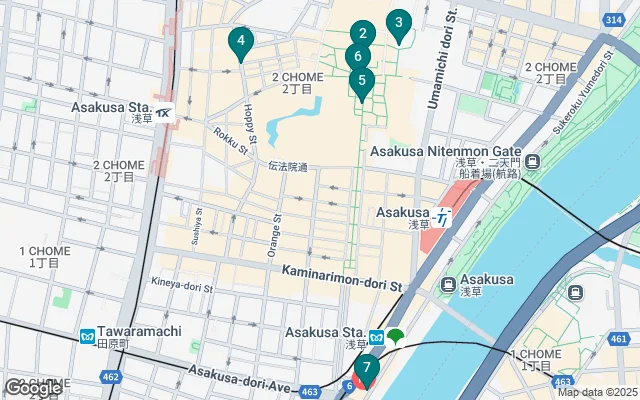
Task: Open map marker number 2
Action: 362,32
